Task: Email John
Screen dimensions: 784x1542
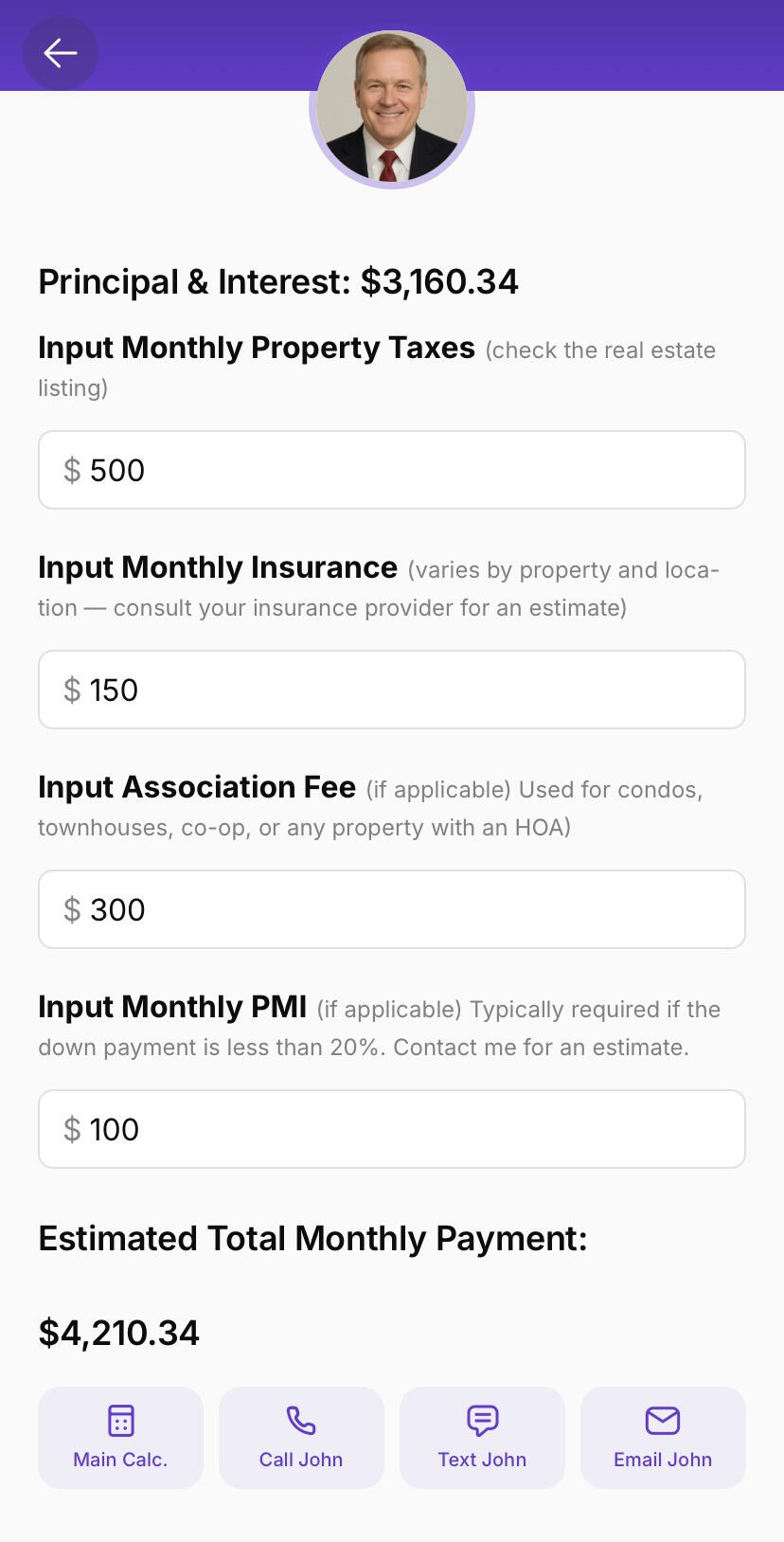Action: coord(663,1437)
